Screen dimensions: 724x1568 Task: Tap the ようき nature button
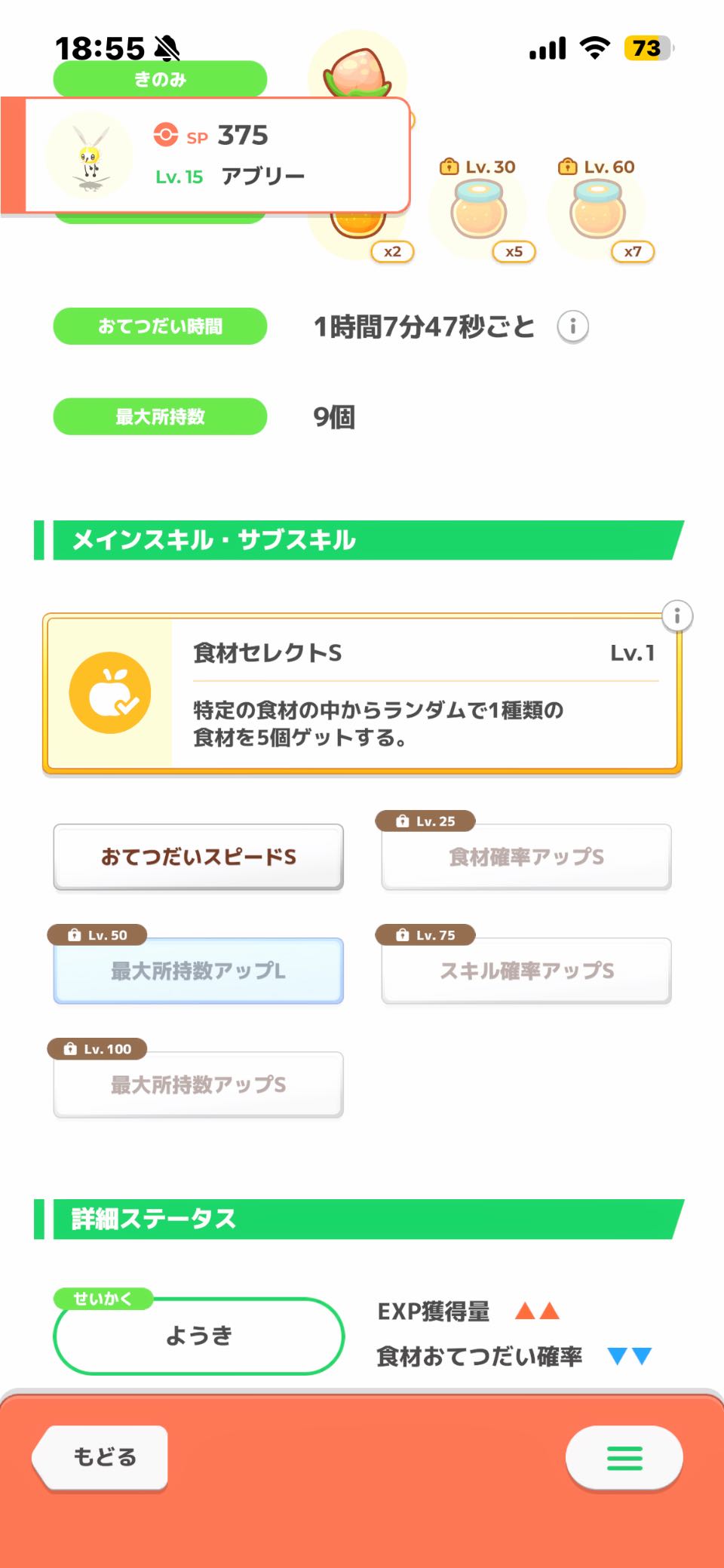198,1336
